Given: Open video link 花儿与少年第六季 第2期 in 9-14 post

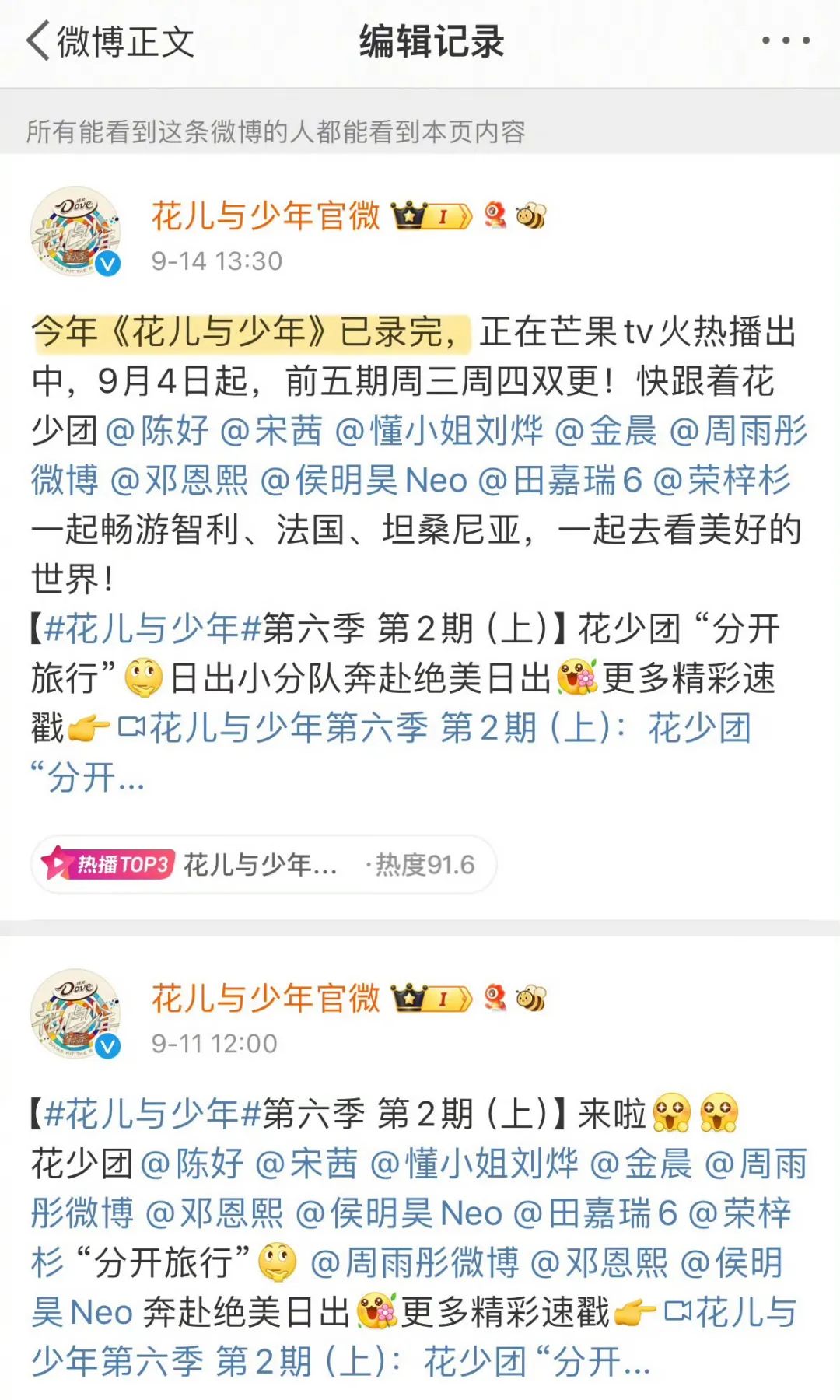Looking at the screenshot, I should 436,729.
